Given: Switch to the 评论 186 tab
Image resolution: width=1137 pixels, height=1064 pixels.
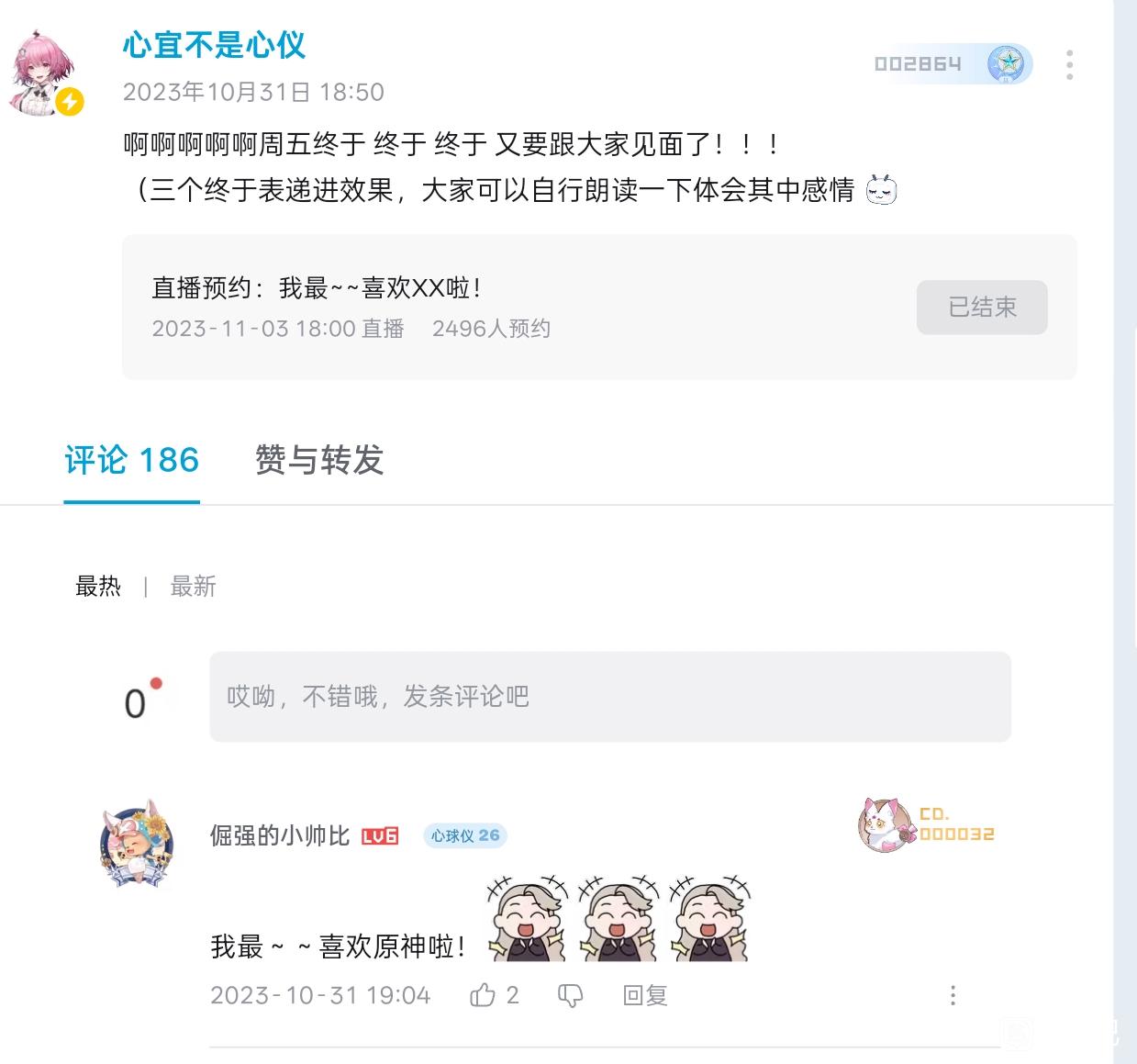Looking at the screenshot, I should click(131, 461).
